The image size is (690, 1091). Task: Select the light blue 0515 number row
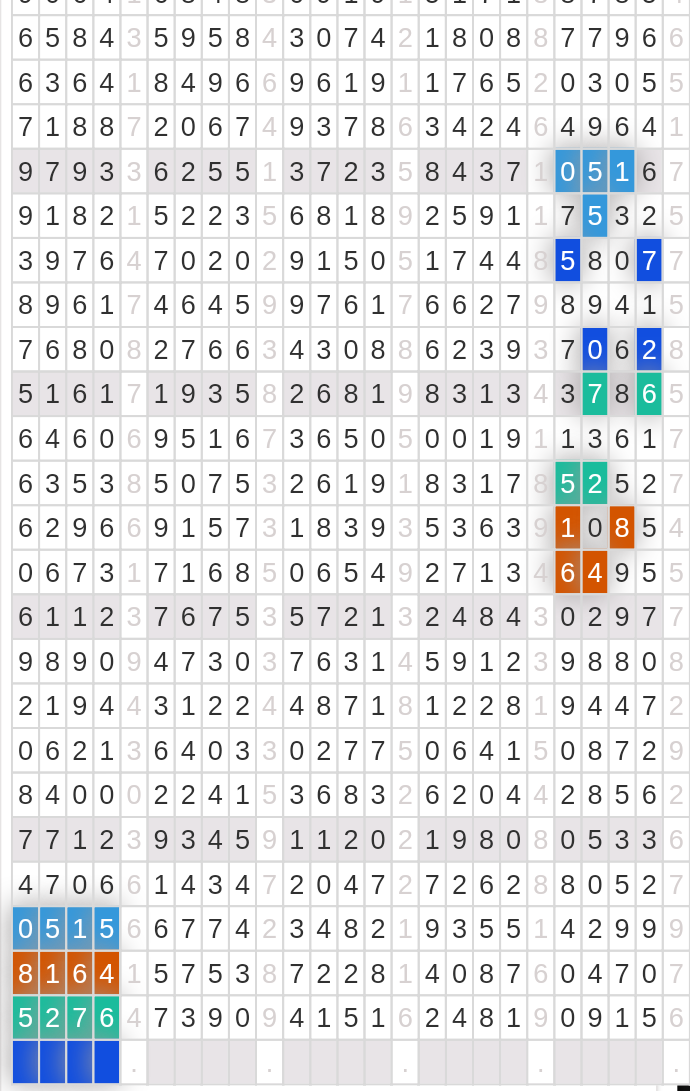coord(66,929)
